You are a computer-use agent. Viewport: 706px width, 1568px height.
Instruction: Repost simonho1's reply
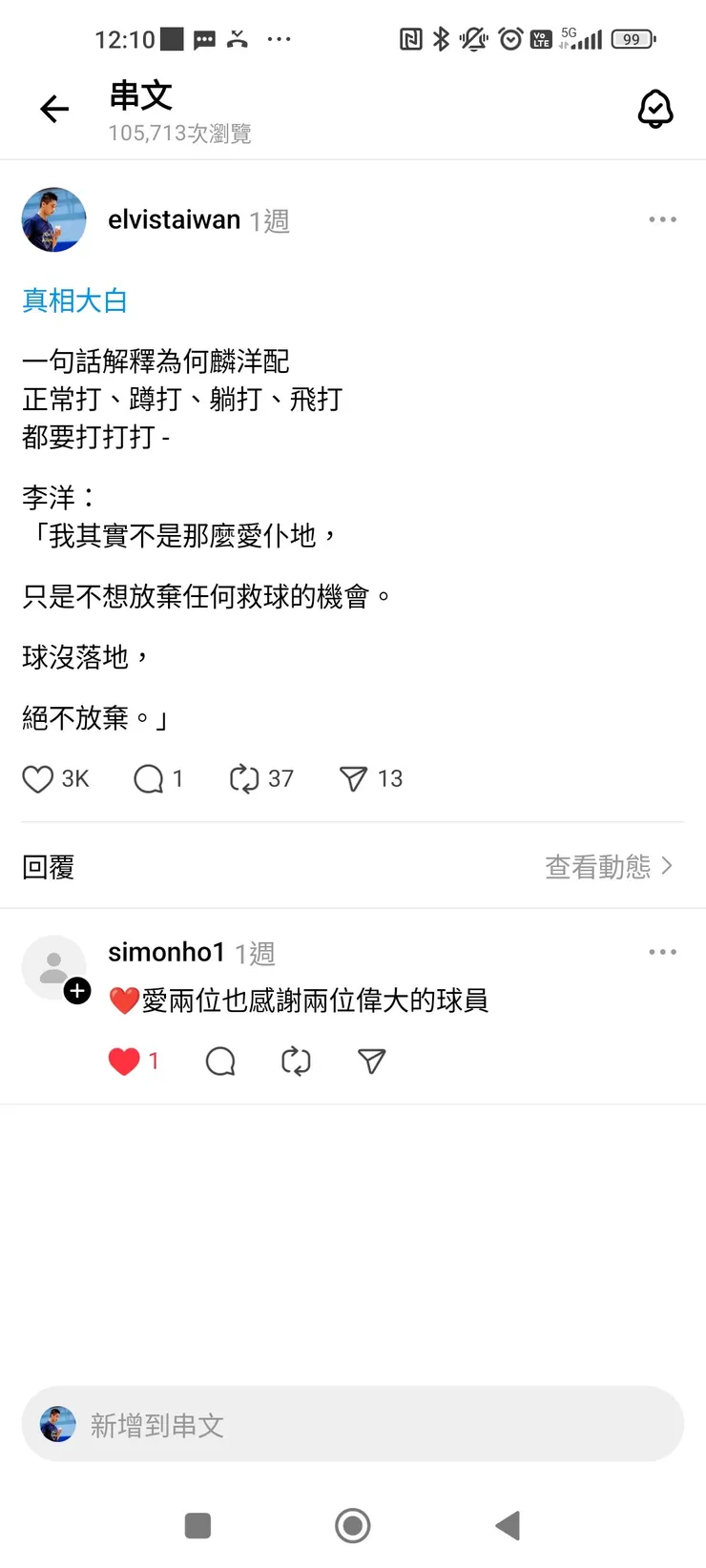(296, 1061)
